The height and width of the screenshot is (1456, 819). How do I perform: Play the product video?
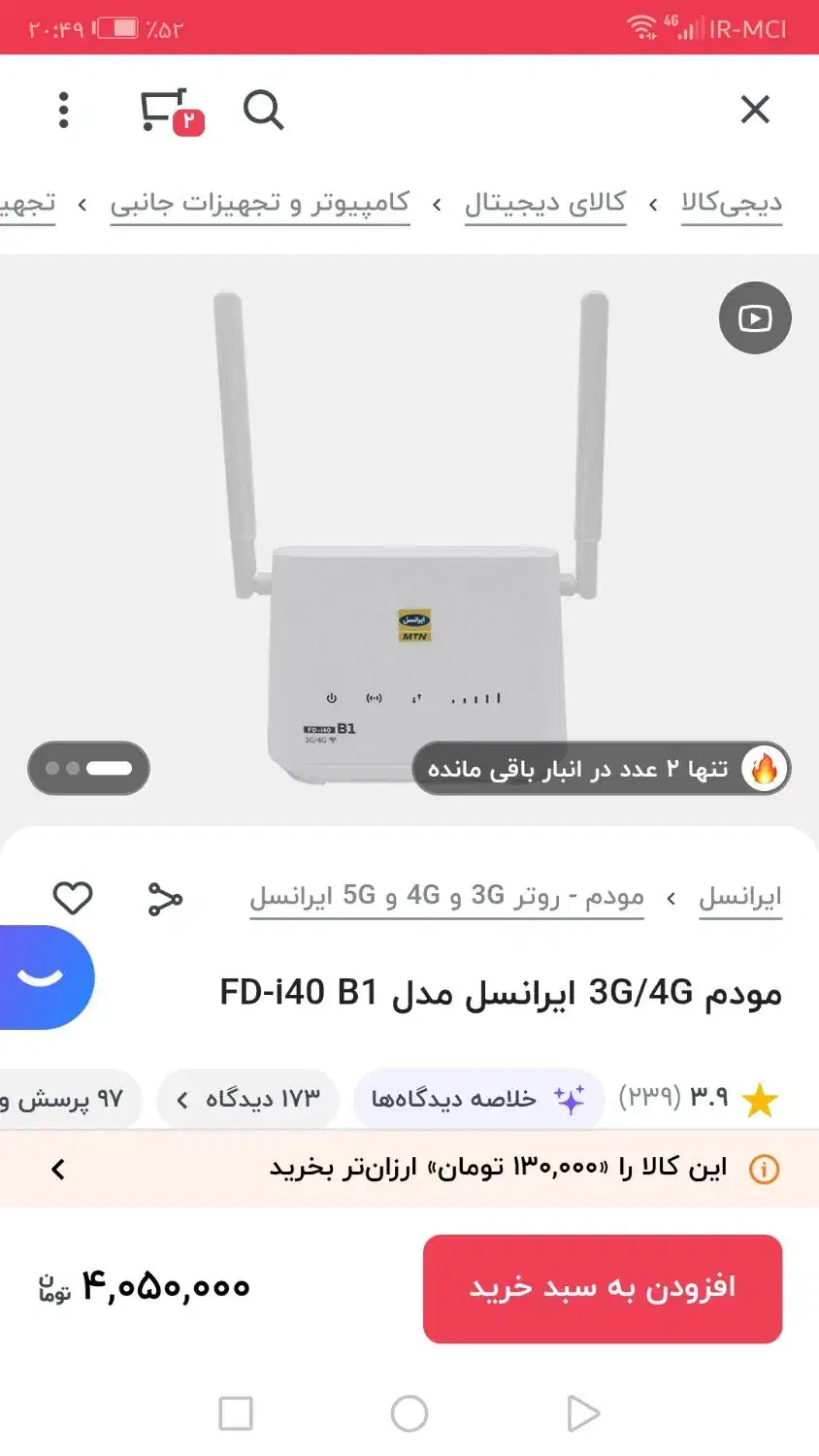click(754, 317)
